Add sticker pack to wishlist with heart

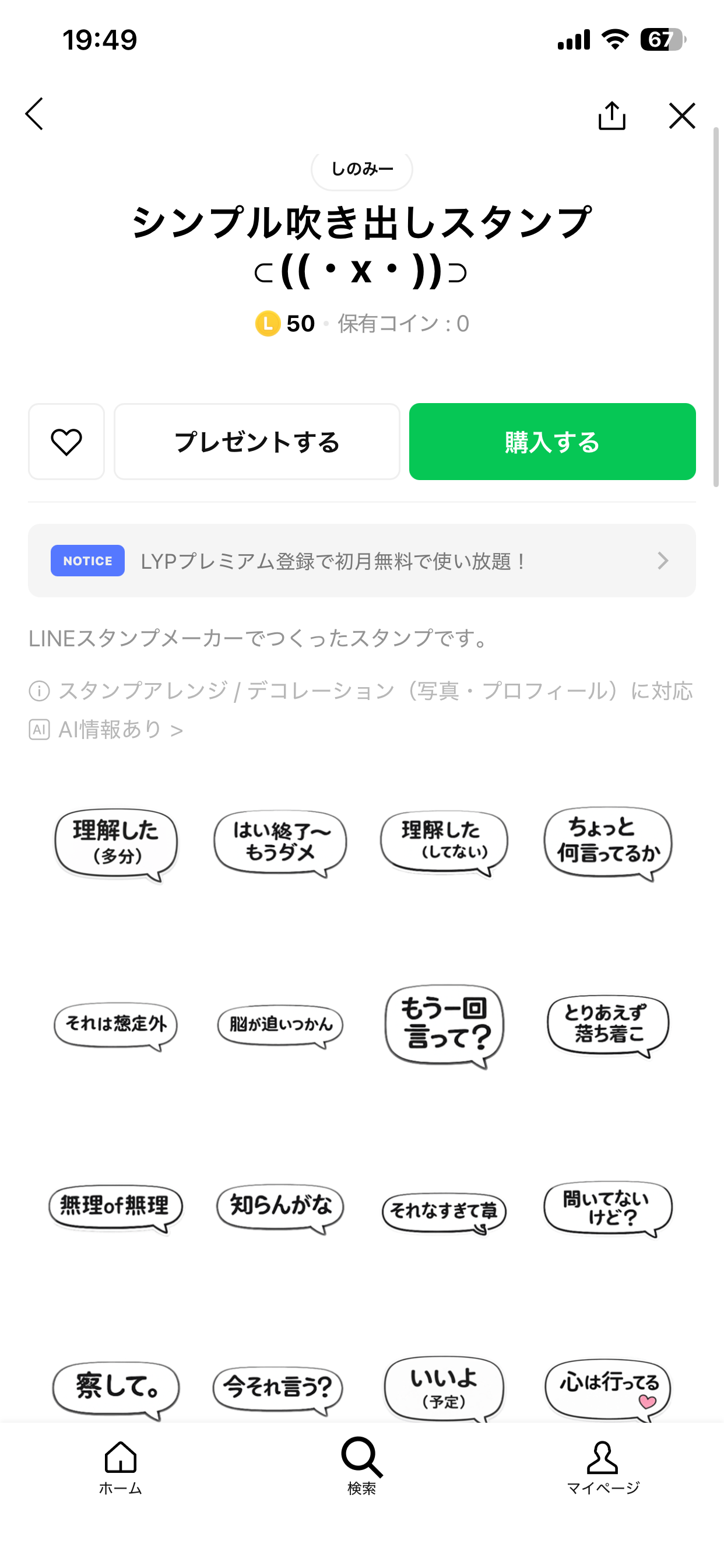(66, 442)
